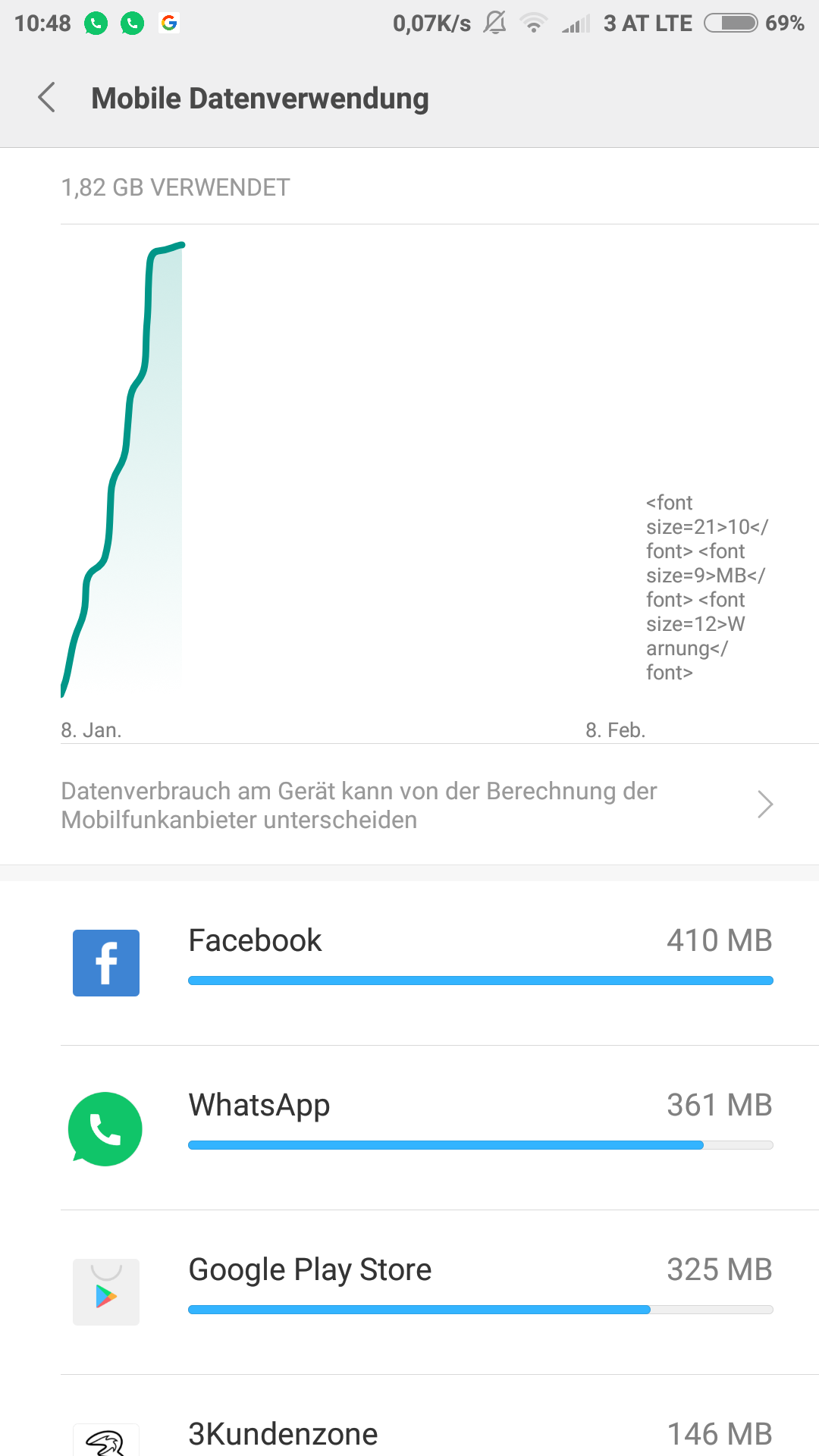Select the Google Play Store entry
Viewport: 819px width, 1456px height.
pos(409,1292)
